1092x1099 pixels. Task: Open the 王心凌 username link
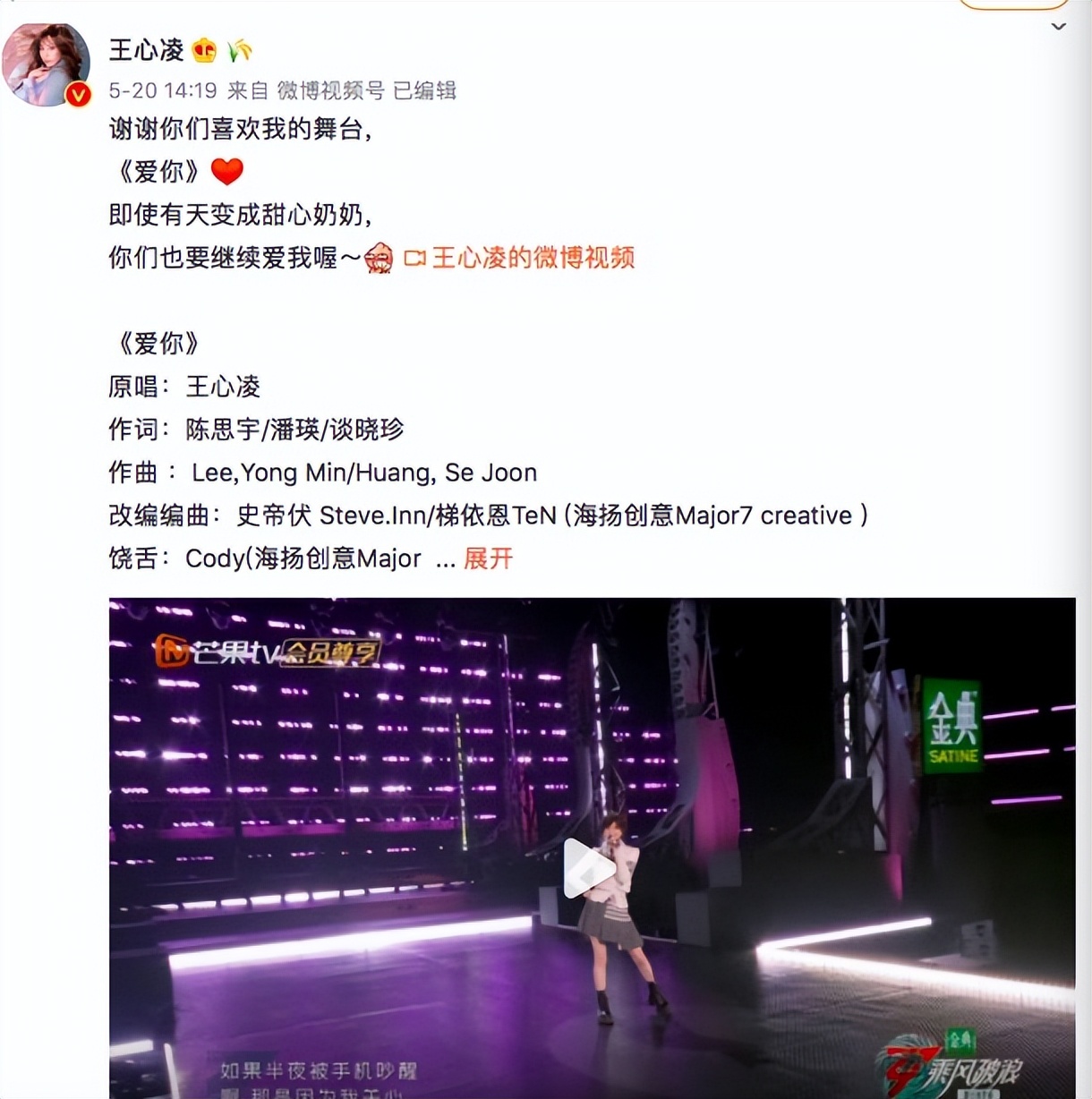pos(146,50)
